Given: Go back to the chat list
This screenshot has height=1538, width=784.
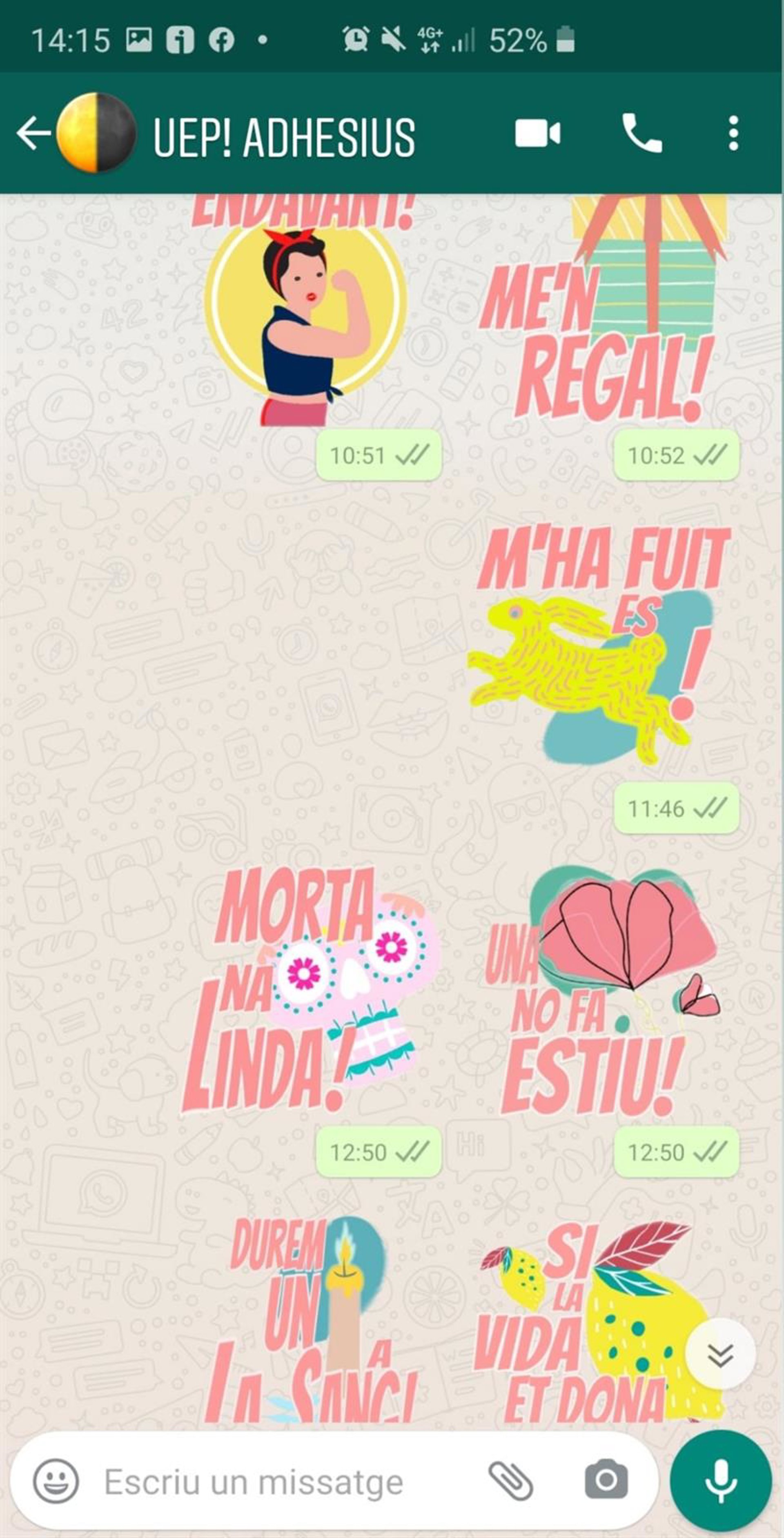Looking at the screenshot, I should click(x=33, y=133).
